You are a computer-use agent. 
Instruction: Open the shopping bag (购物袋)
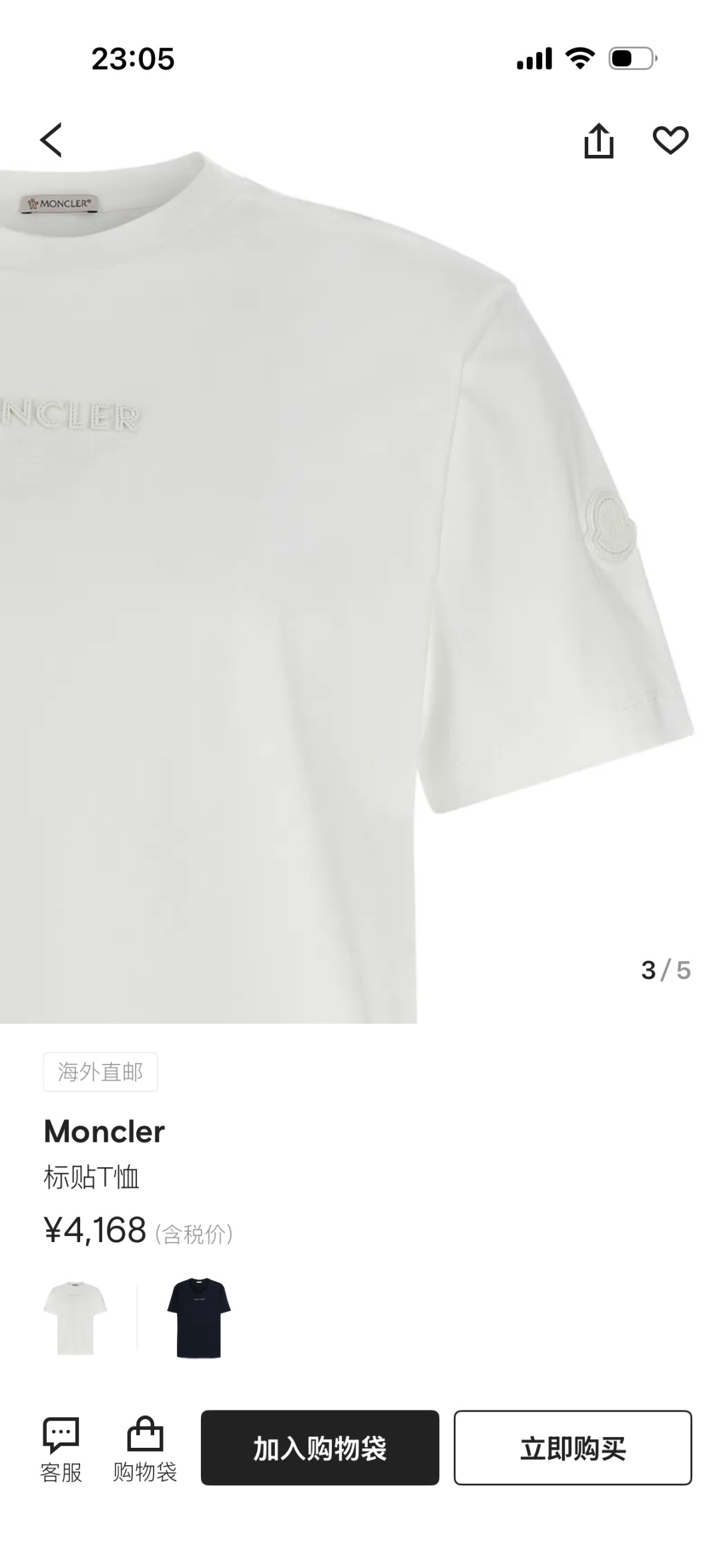[x=145, y=1448]
